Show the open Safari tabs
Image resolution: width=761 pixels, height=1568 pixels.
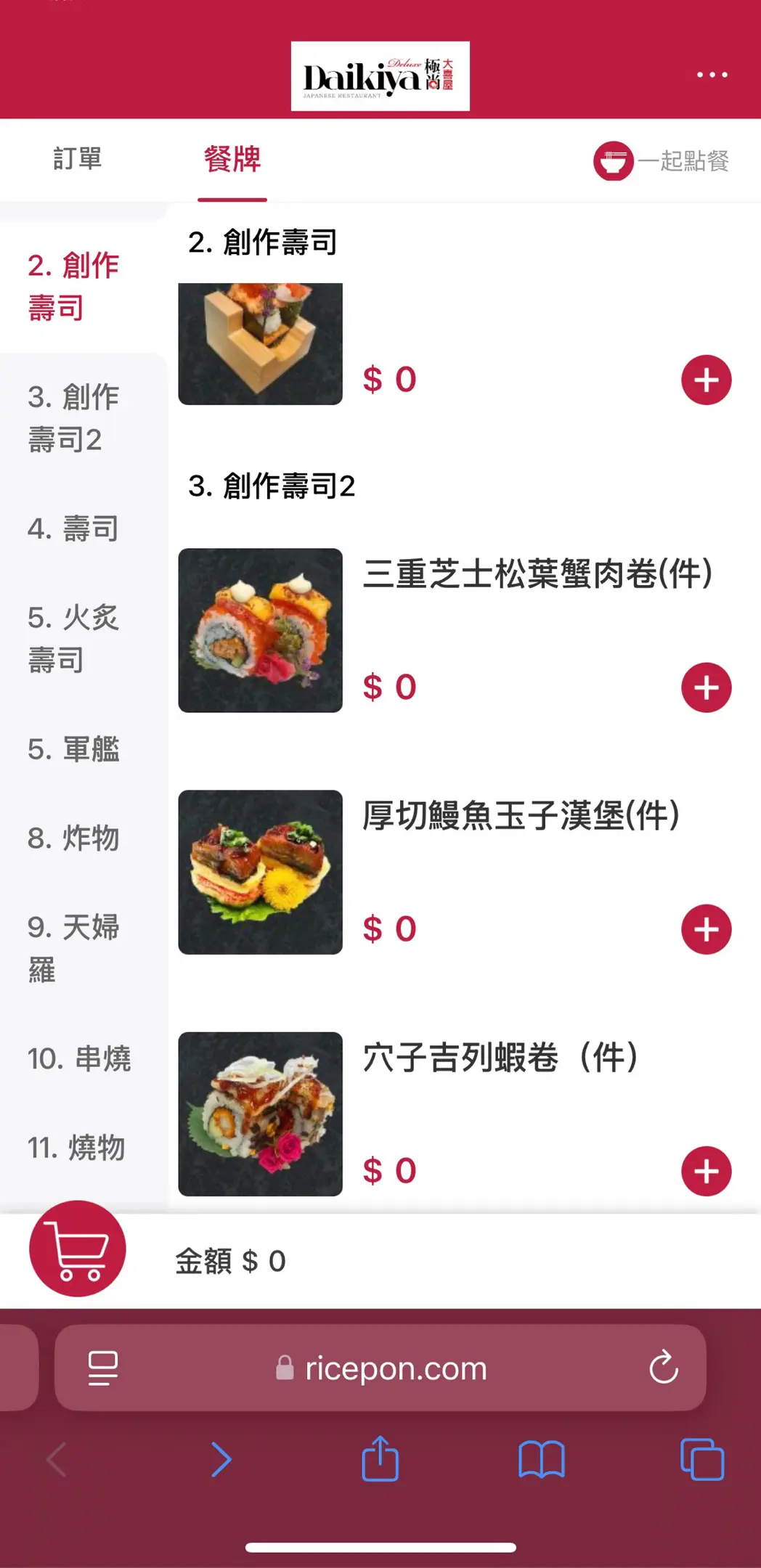point(701,1459)
